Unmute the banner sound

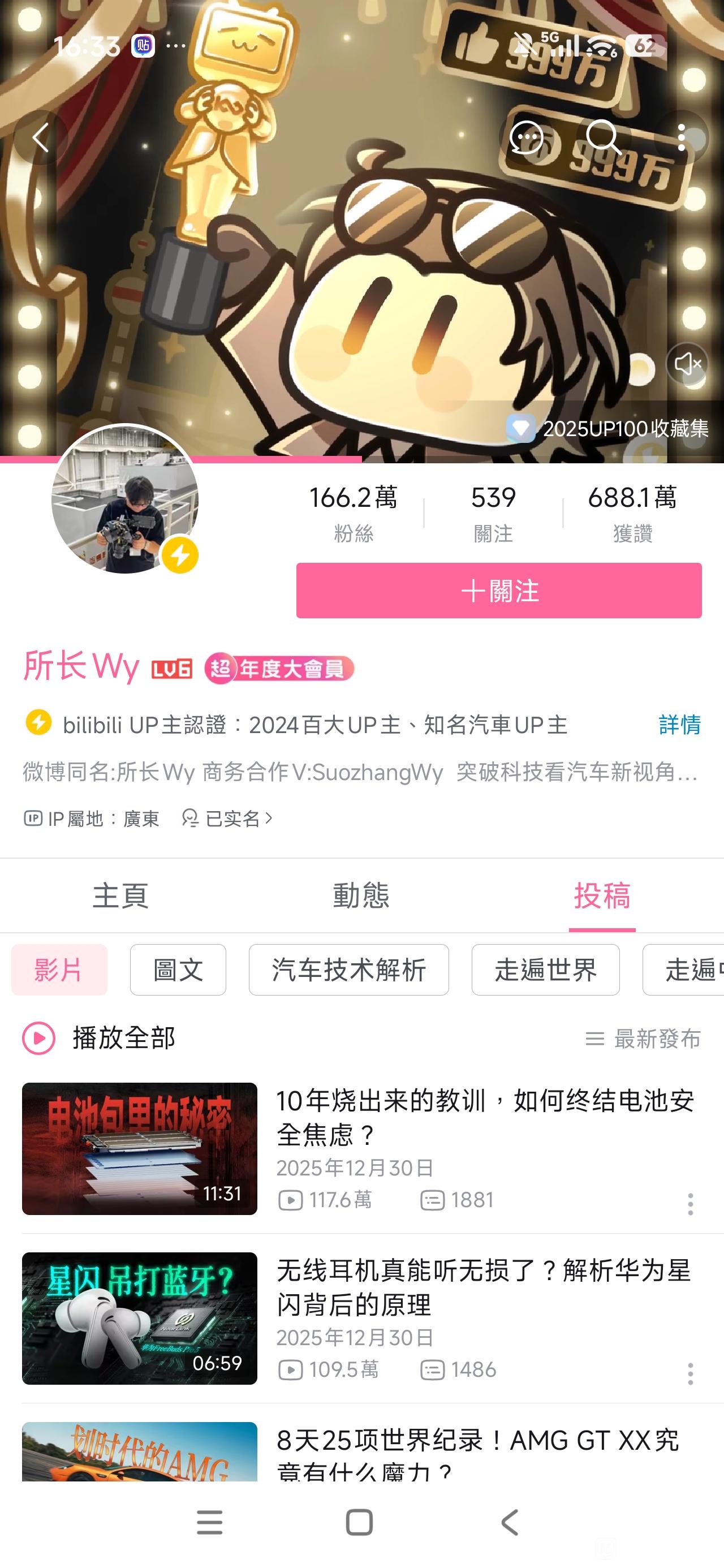pos(687,364)
